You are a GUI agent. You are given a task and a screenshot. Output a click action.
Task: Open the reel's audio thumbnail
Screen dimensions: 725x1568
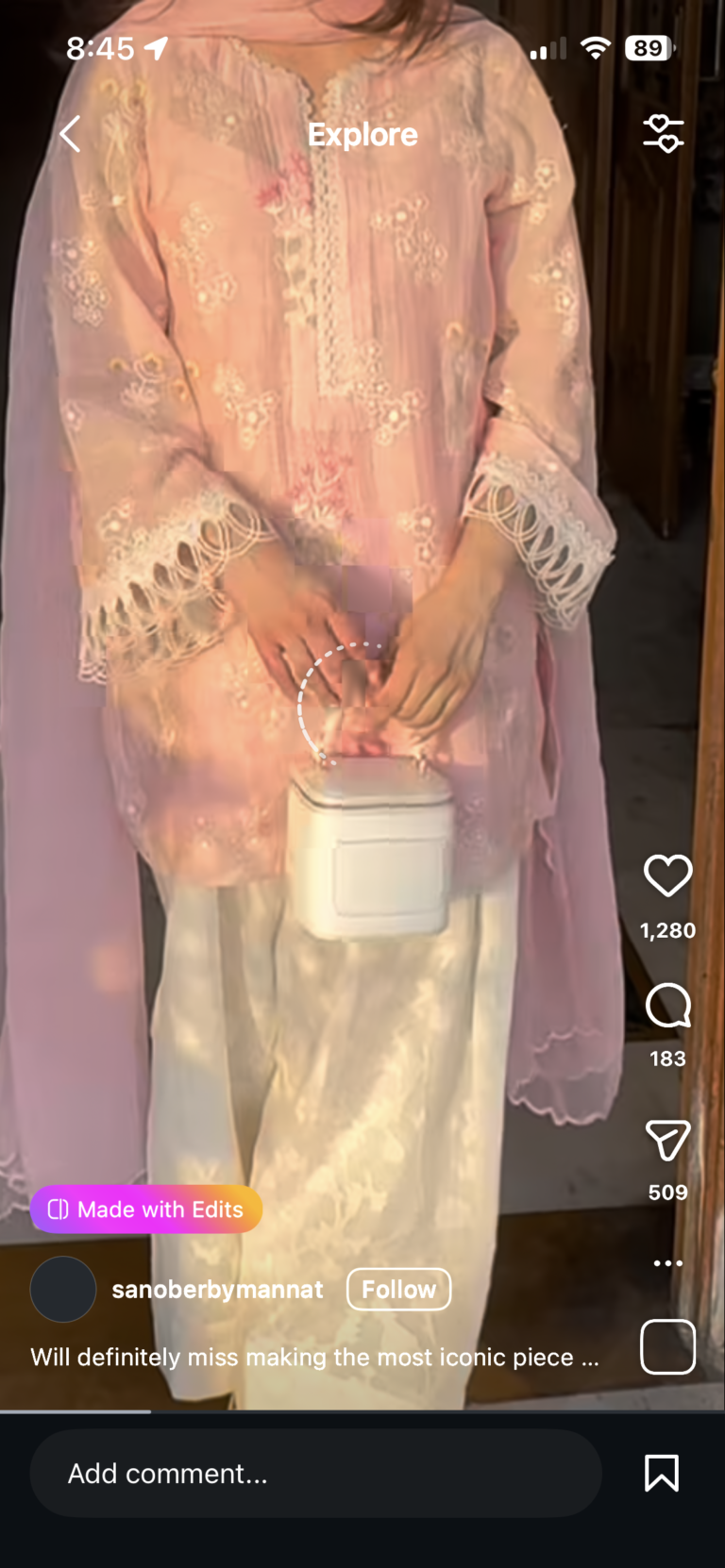pos(667,1346)
